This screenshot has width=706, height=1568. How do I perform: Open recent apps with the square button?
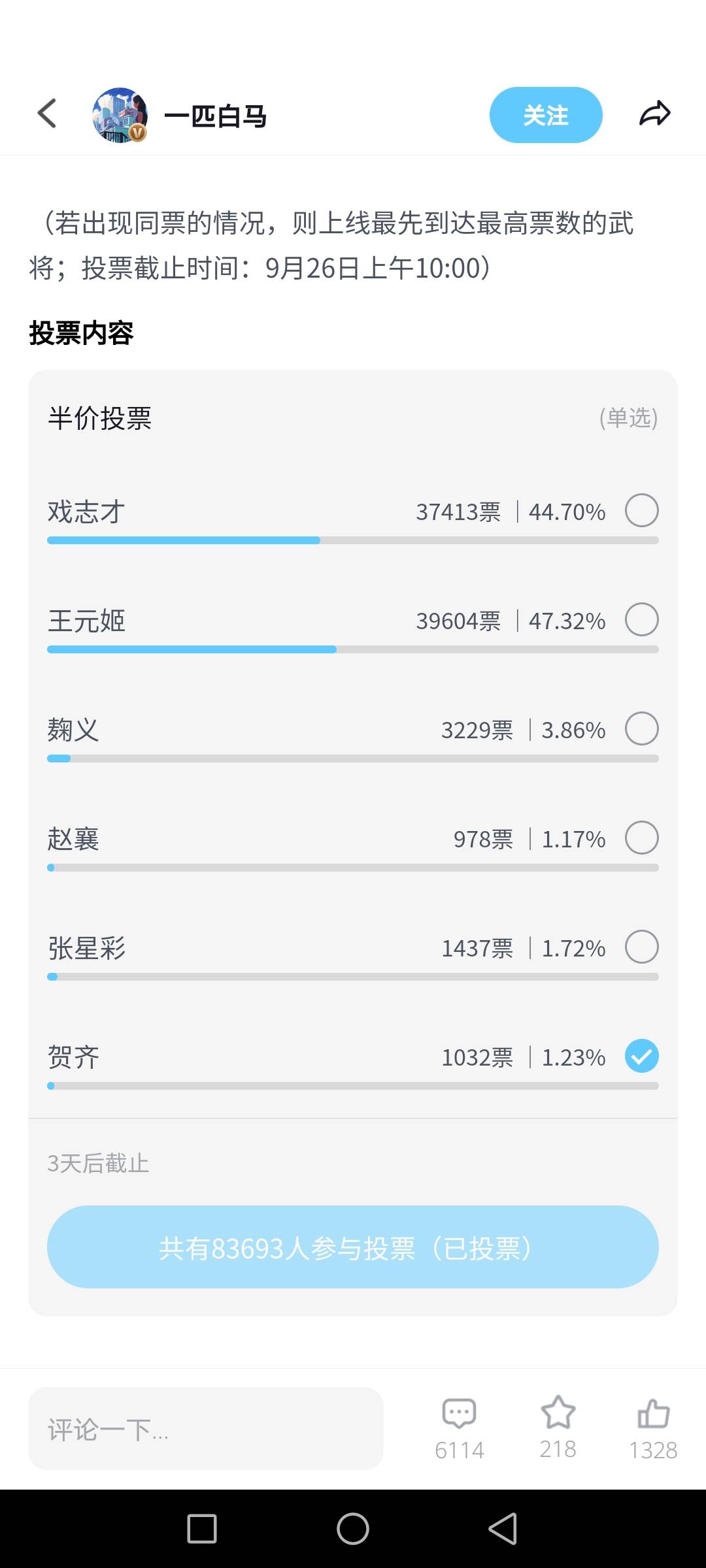tap(202, 1529)
